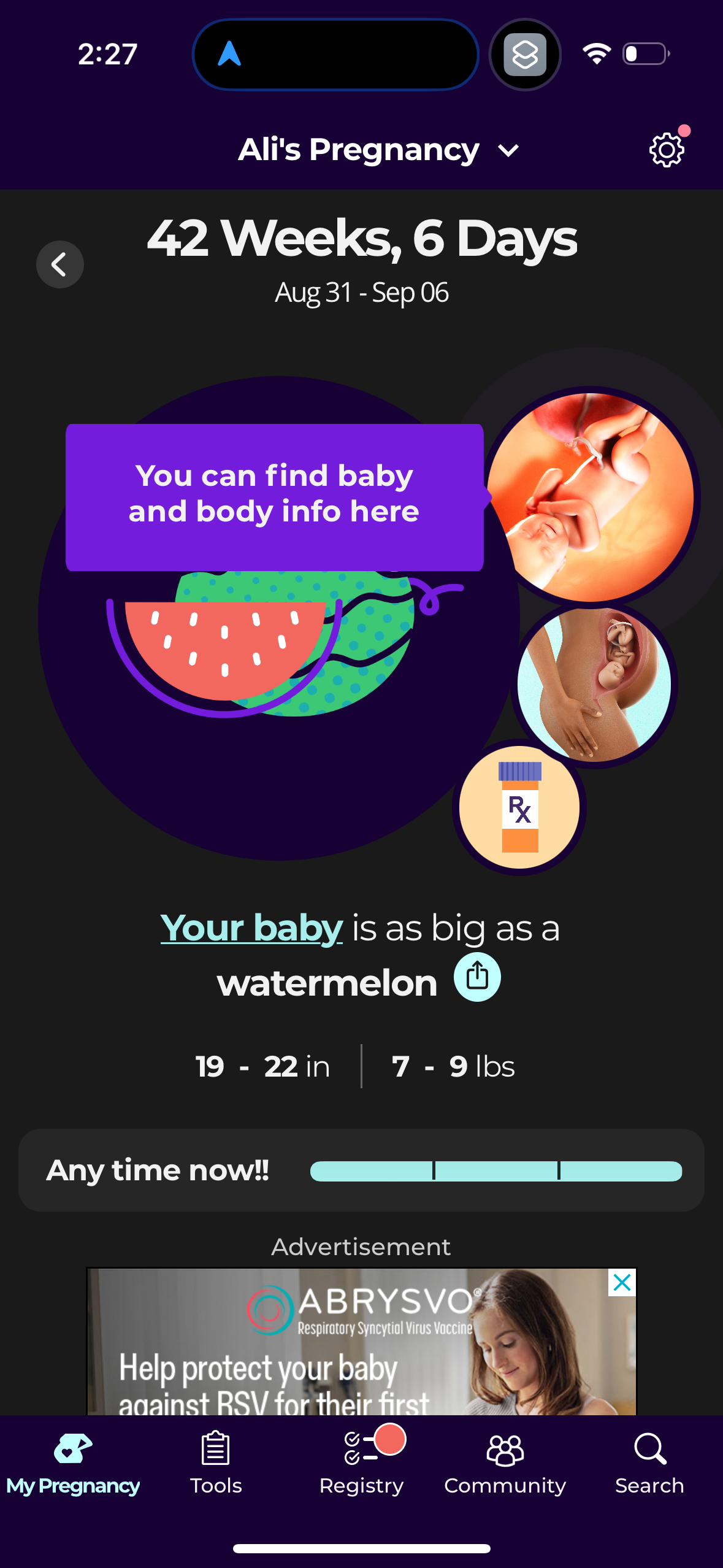Go back using the left chevron
This screenshot has width=723, height=1568.
click(59, 264)
